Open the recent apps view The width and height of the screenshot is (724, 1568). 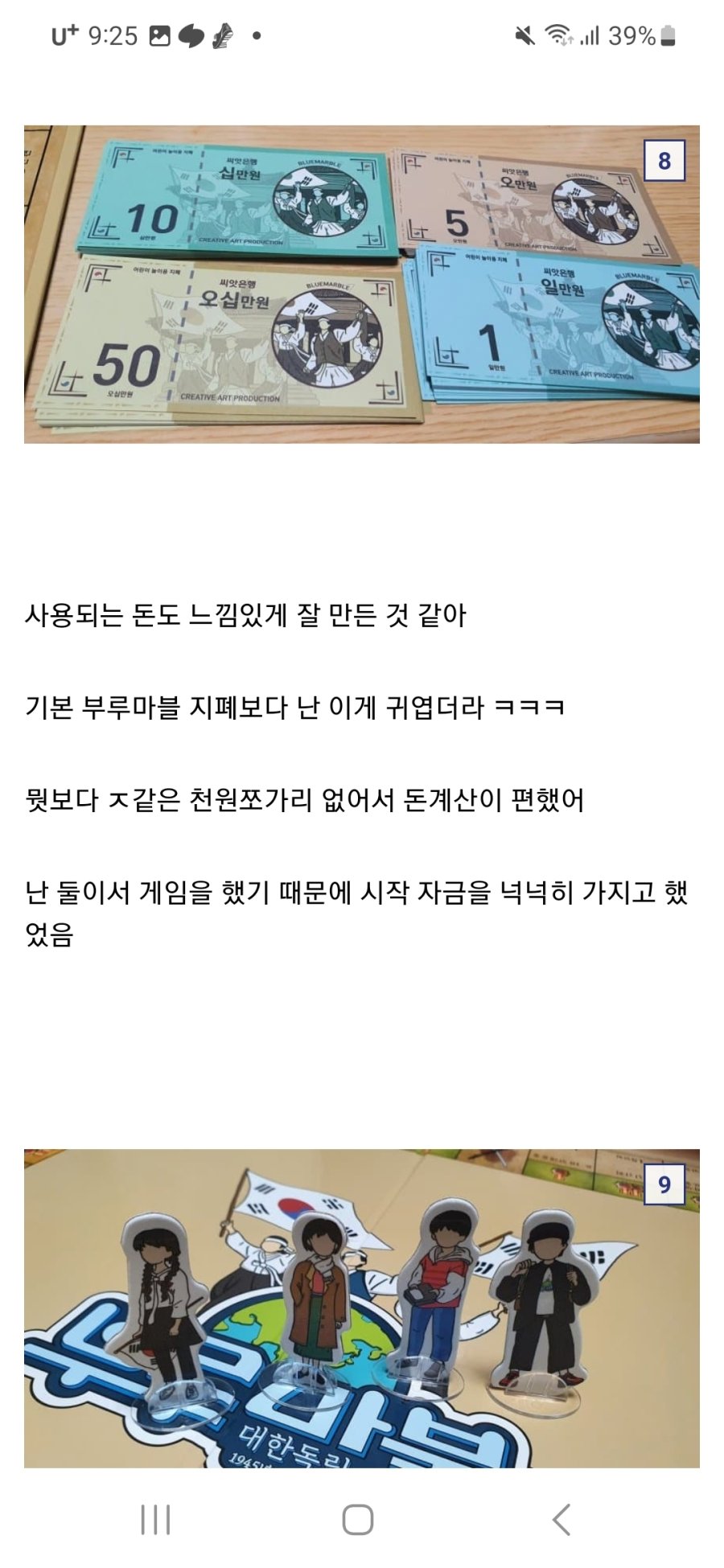(x=155, y=1520)
